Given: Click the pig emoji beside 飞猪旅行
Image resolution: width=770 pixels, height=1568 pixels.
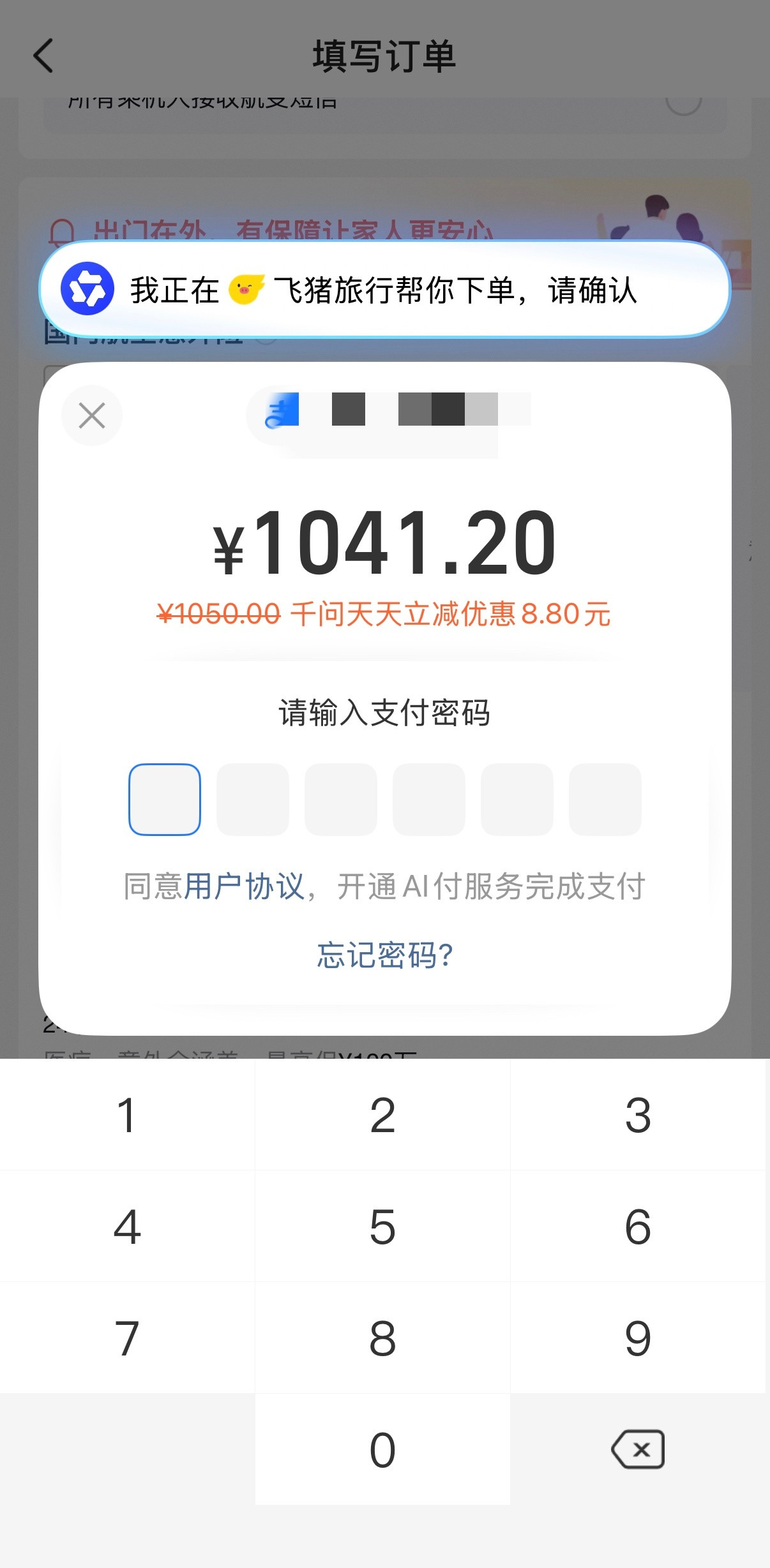Looking at the screenshot, I should click(x=246, y=290).
